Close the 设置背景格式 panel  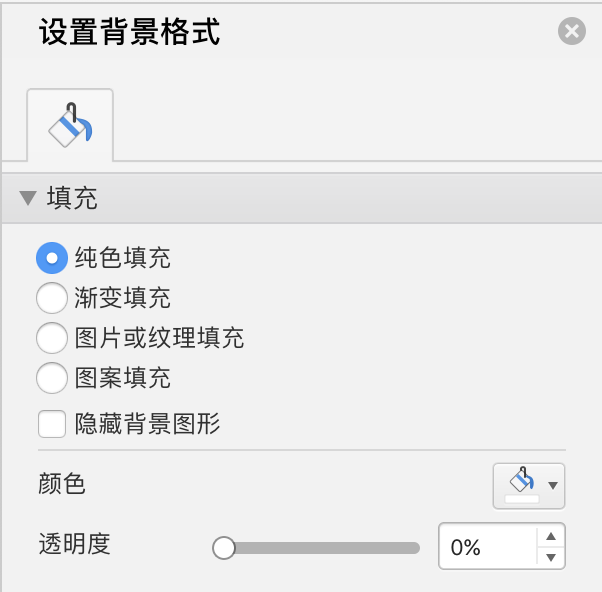pos(571,32)
